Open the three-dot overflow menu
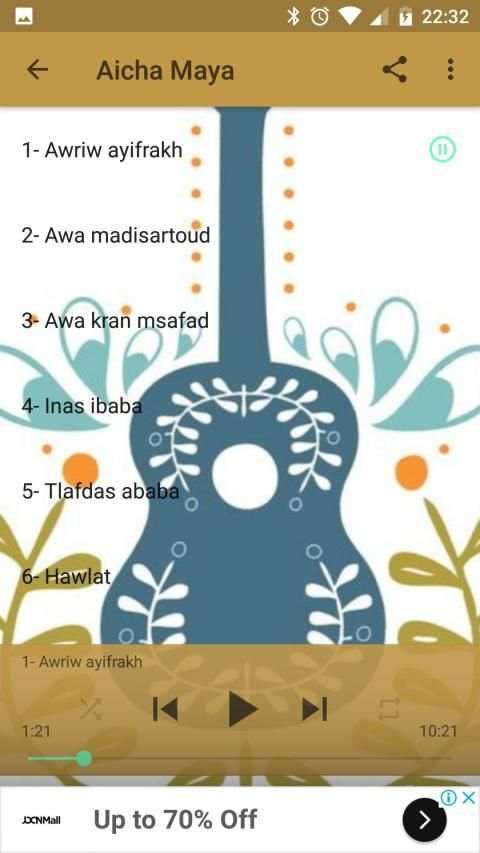This screenshot has width=480, height=853. (x=450, y=70)
